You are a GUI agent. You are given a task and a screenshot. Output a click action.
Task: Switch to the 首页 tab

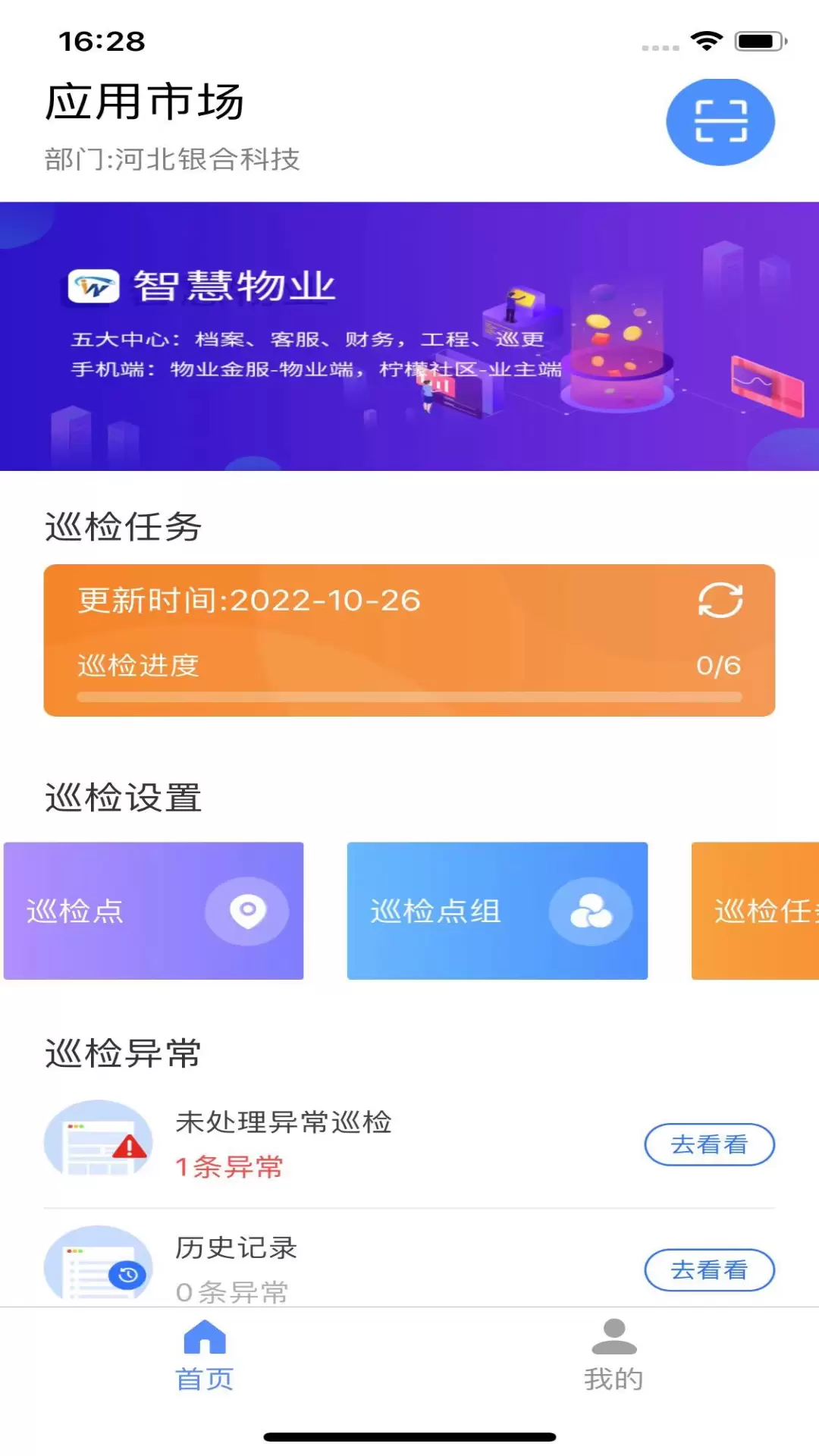(x=205, y=1355)
